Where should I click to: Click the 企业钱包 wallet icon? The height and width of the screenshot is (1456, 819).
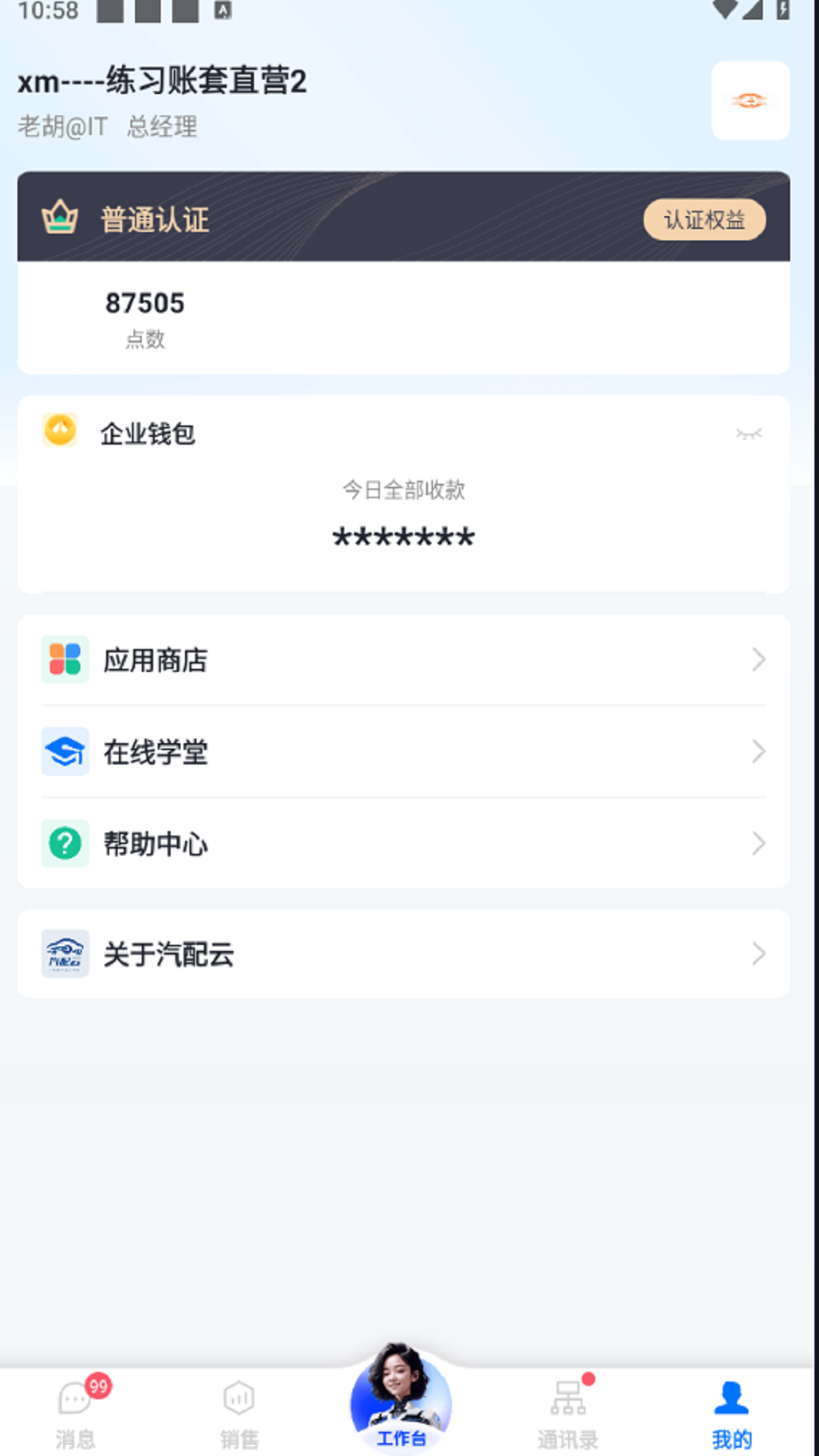pos(59,432)
